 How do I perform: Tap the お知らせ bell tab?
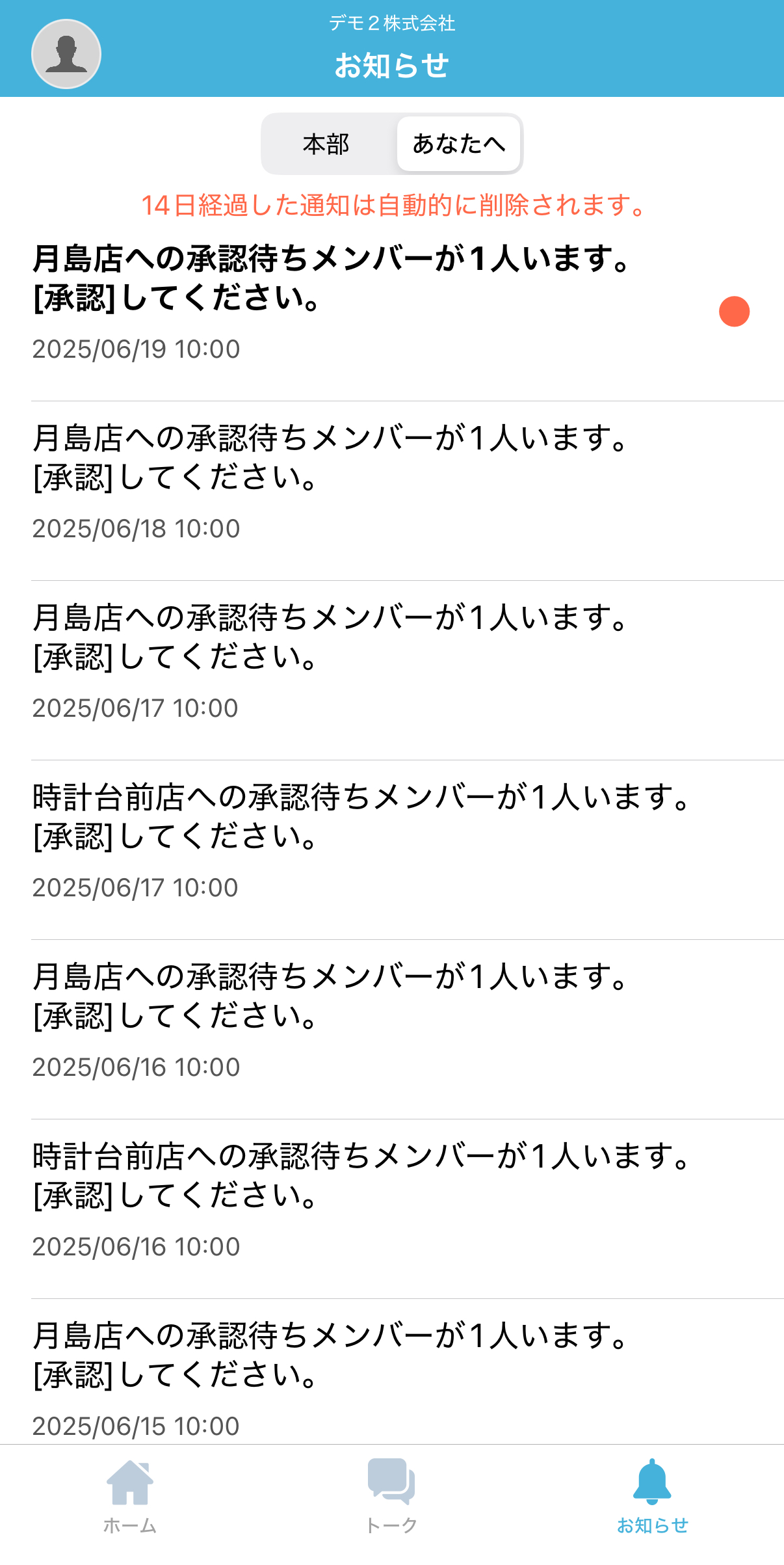[x=652, y=1496]
